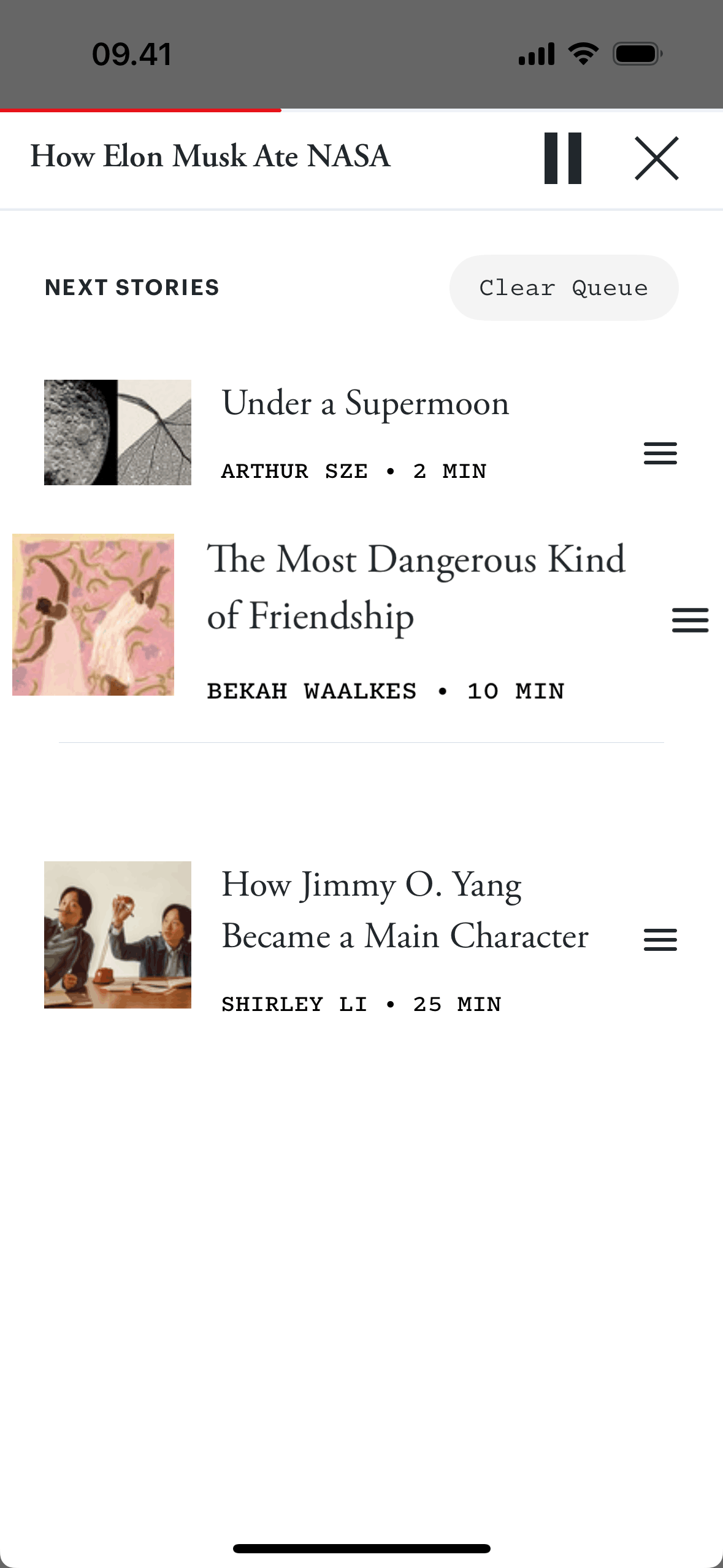This screenshot has width=723, height=1568.
Task: Play The Most Dangerous Kind of Friendship
Action: point(415,586)
